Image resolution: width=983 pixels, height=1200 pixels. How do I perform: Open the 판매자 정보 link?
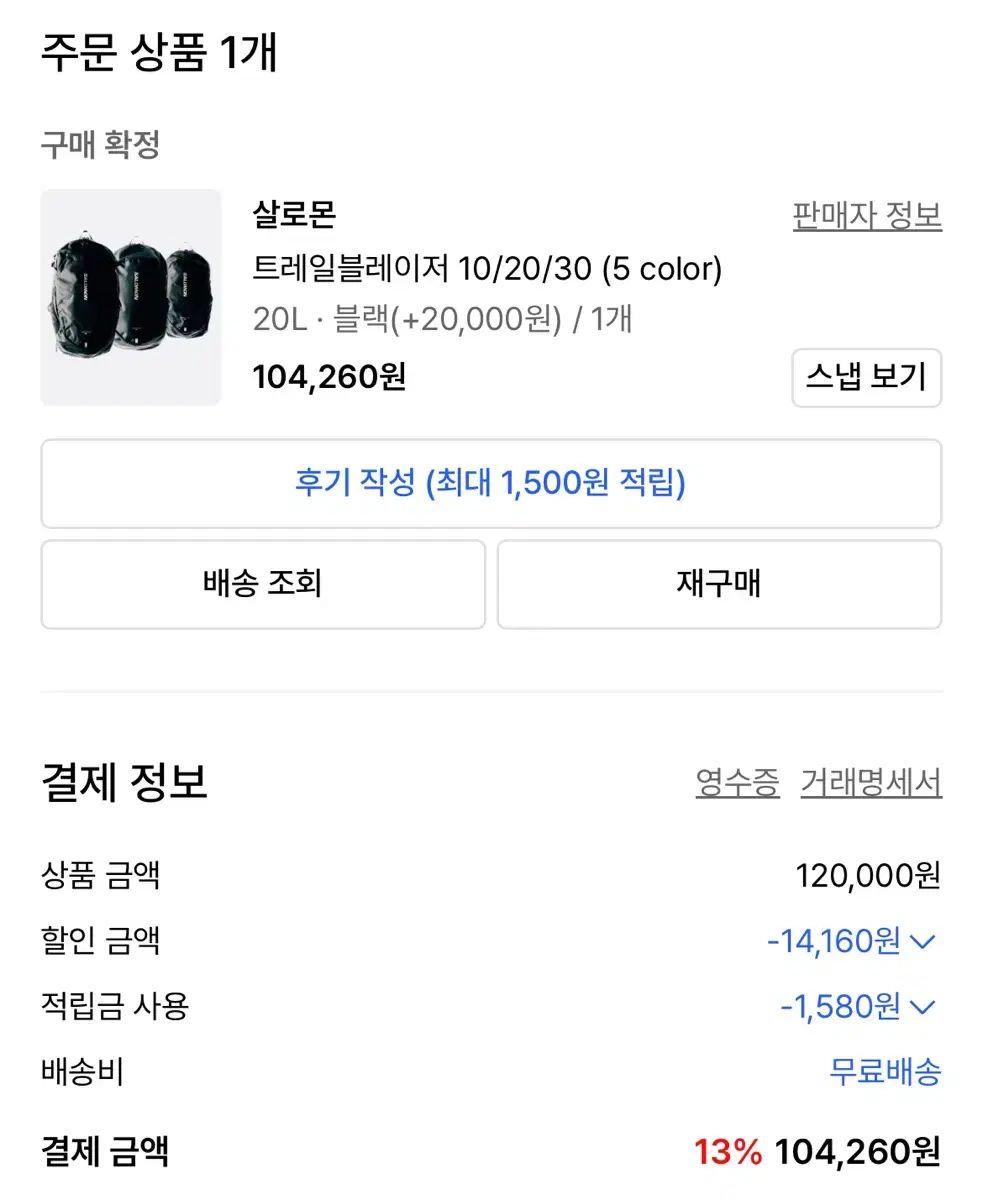pyautogui.click(x=867, y=216)
